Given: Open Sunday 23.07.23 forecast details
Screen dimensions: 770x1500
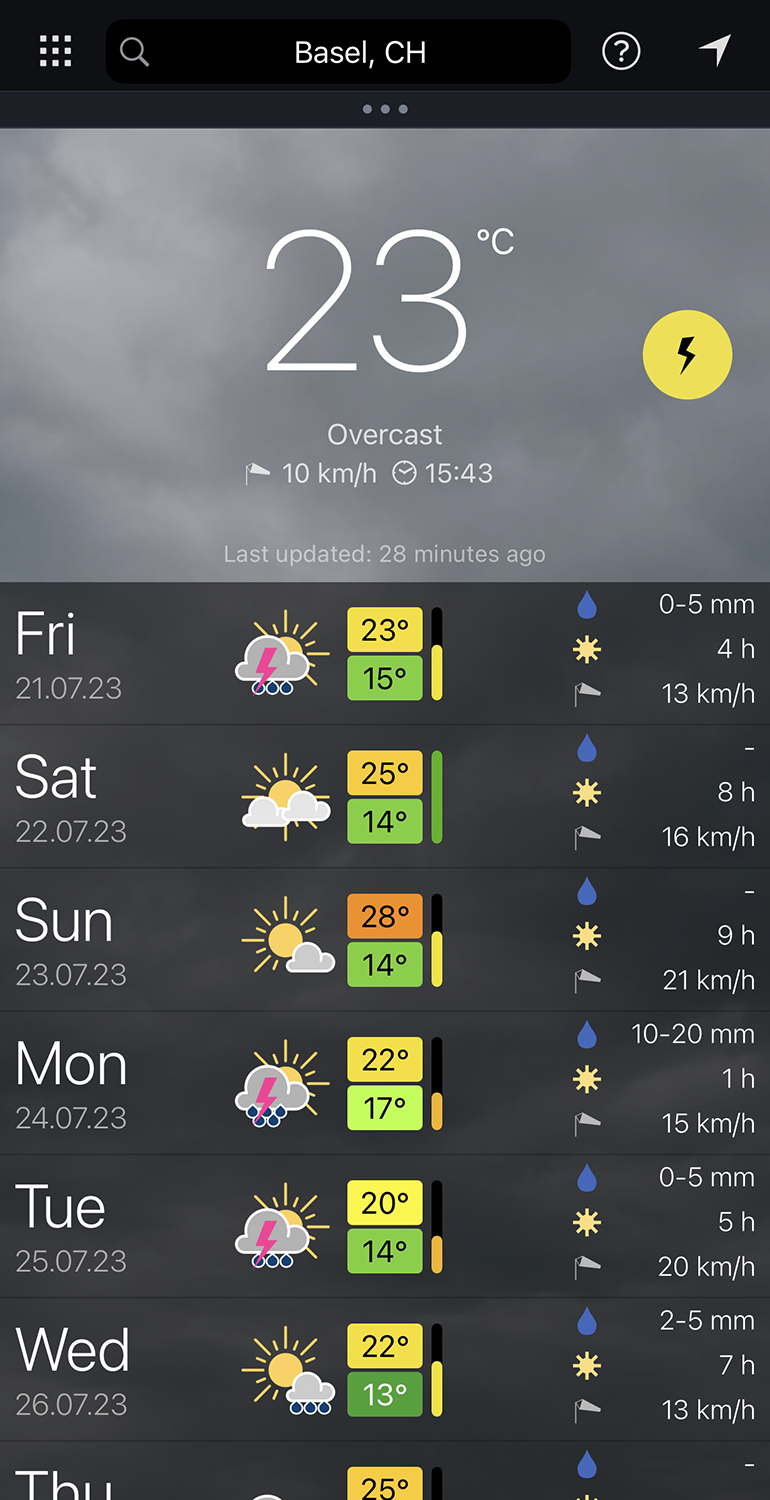Looking at the screenshot, I should [385, 940].
